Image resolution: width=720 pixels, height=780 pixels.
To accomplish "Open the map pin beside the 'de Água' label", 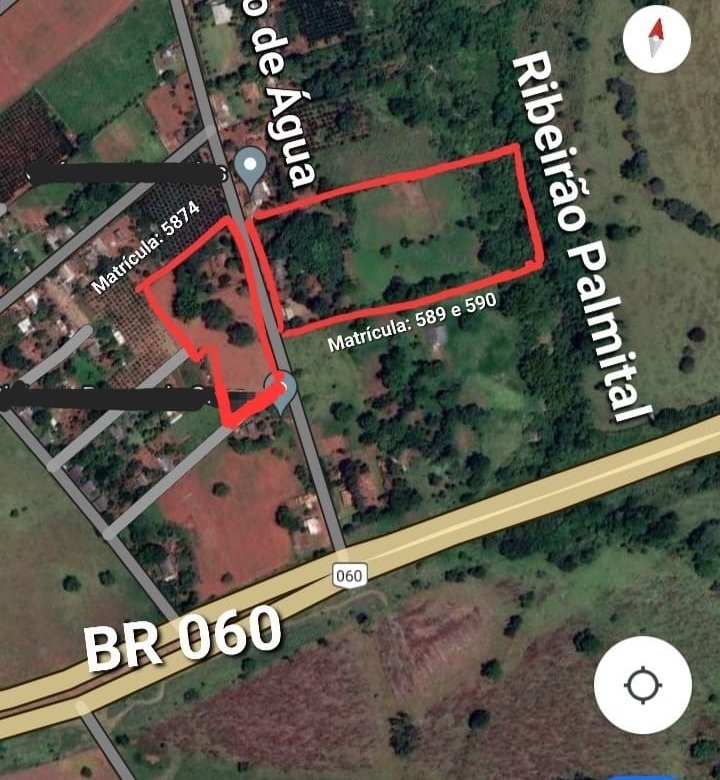I will pos(250,162).
